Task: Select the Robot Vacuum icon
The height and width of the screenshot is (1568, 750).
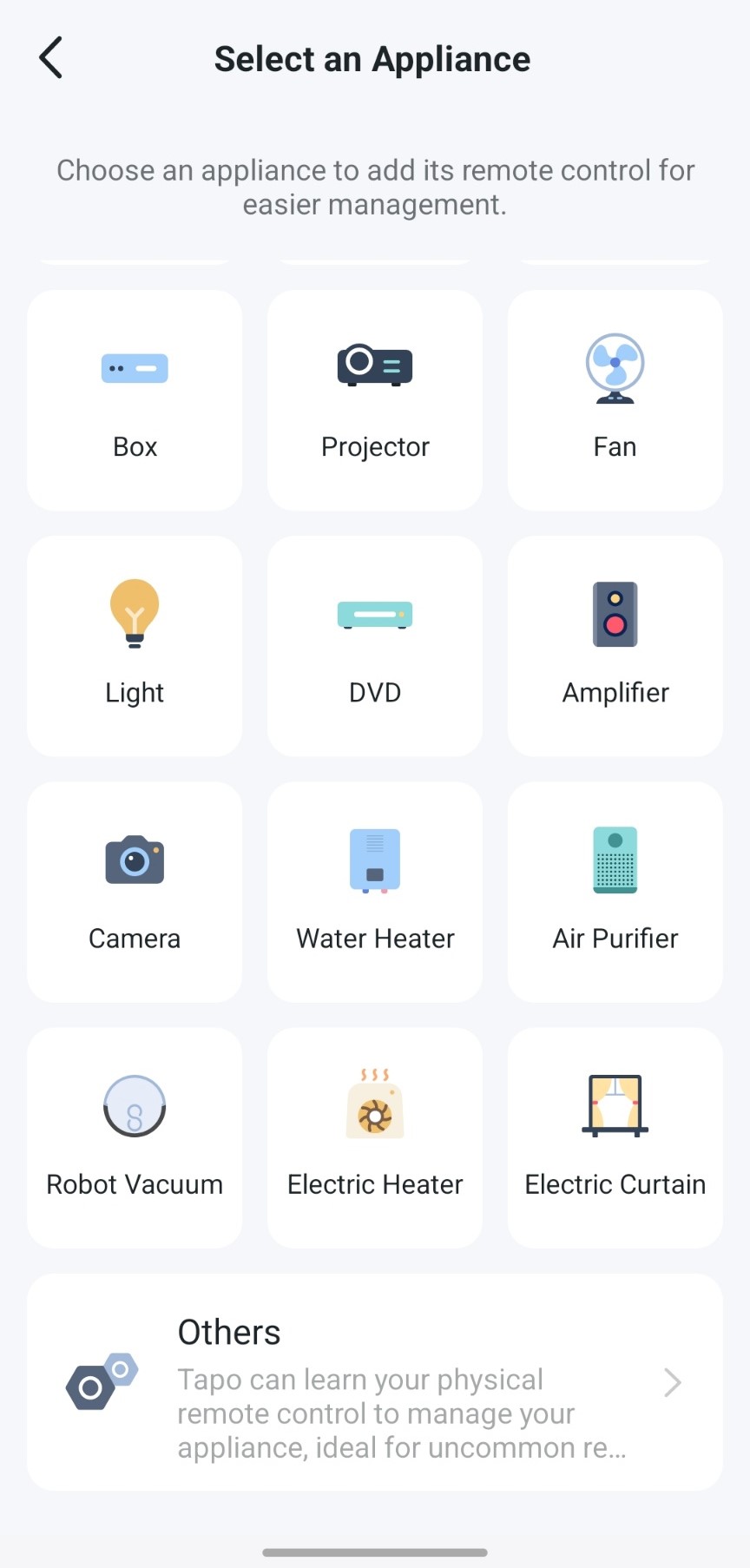Action: (x=135, y=1105)
